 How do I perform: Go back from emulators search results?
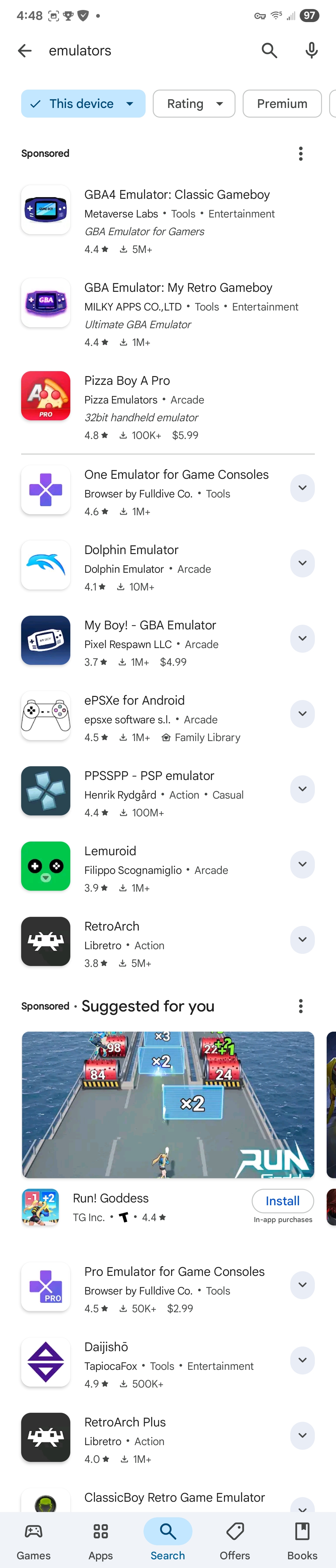pos(24,50)
